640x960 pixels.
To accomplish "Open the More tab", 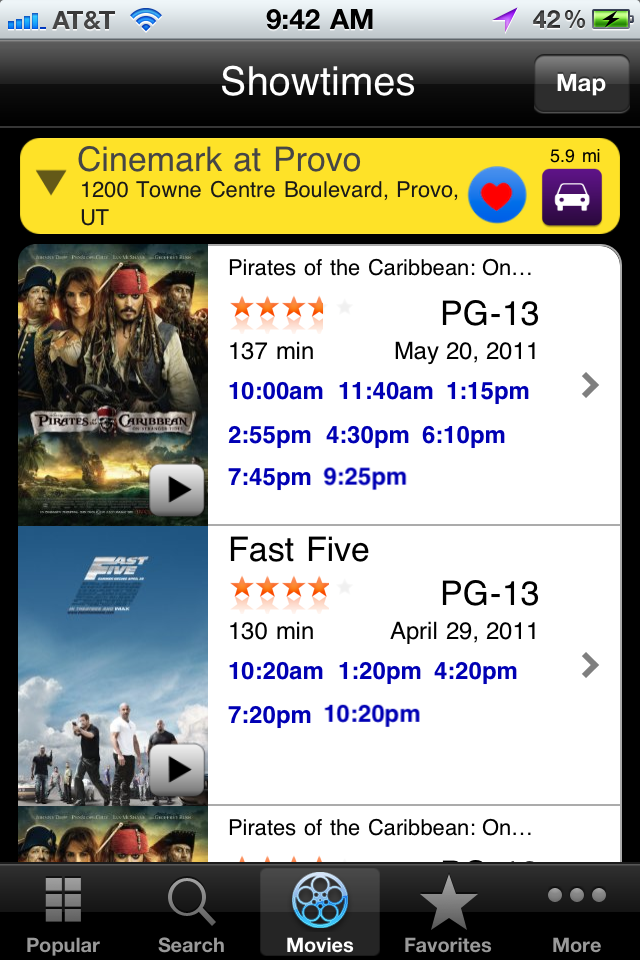I will click(576, 914).
